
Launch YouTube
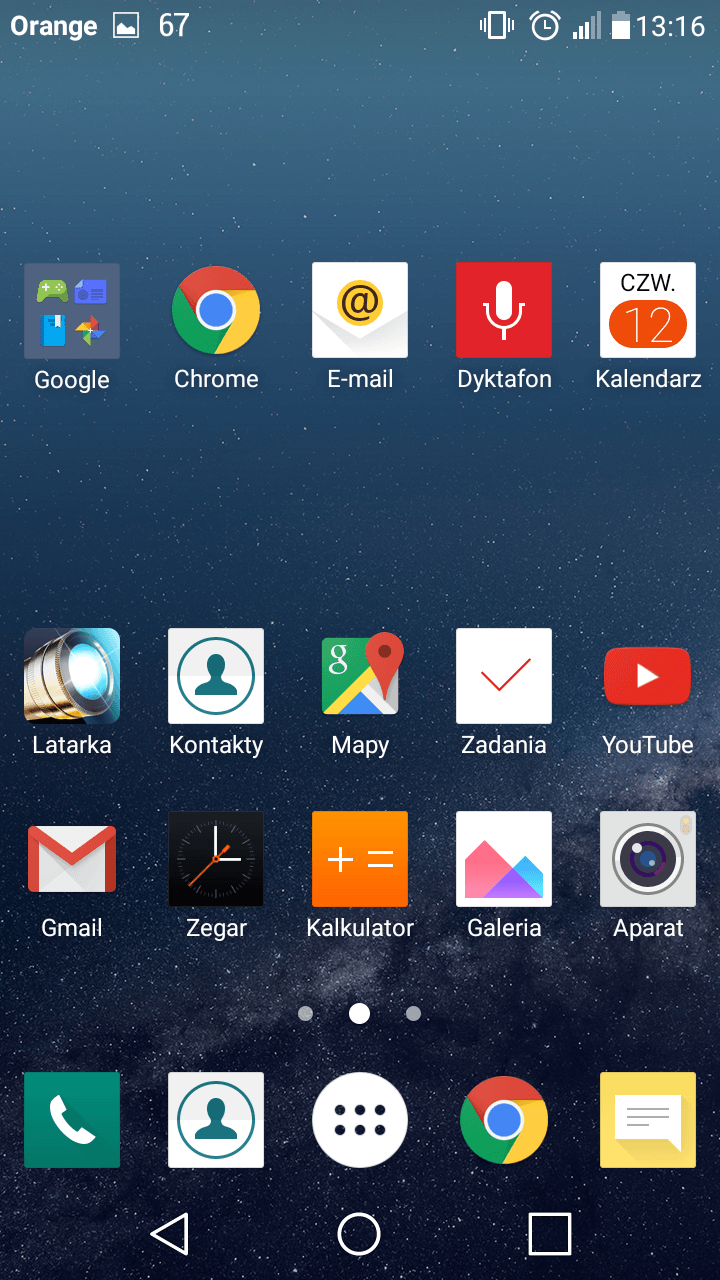pos(648,676)
